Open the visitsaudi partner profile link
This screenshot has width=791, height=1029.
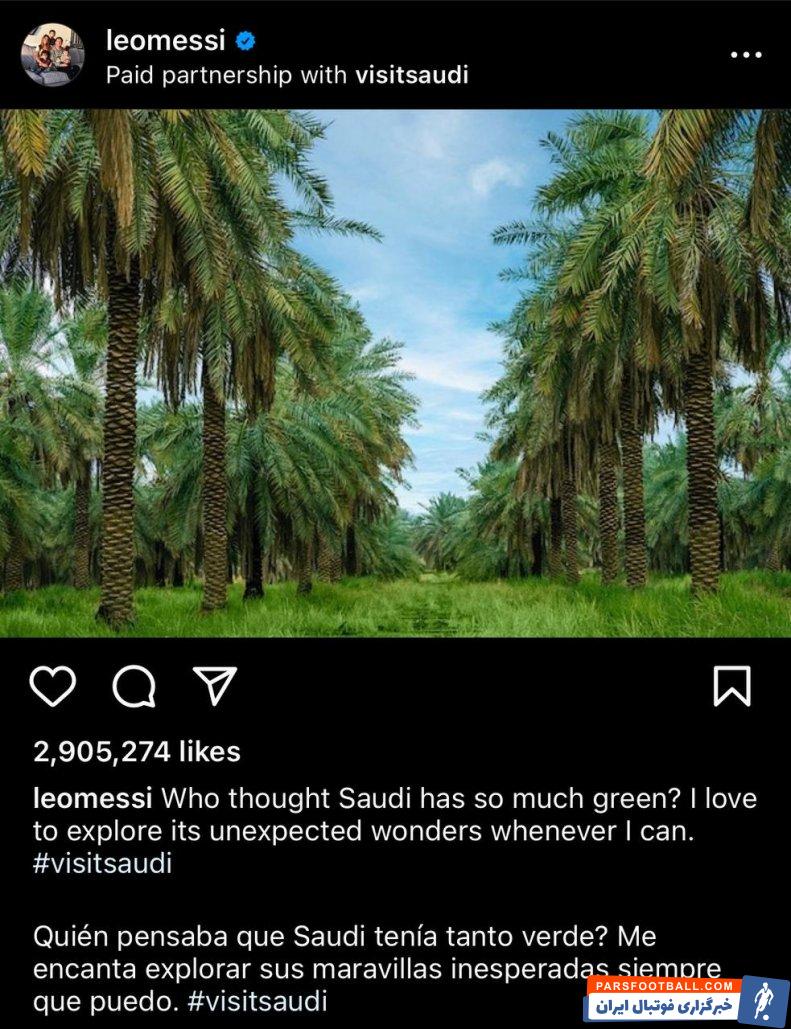(411, 75)
